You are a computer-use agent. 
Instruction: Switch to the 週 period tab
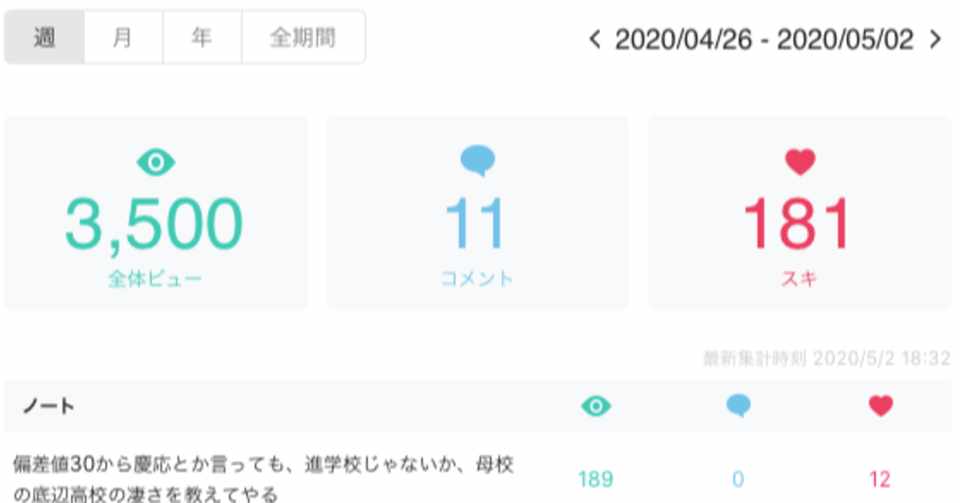(x=44, y=38)
